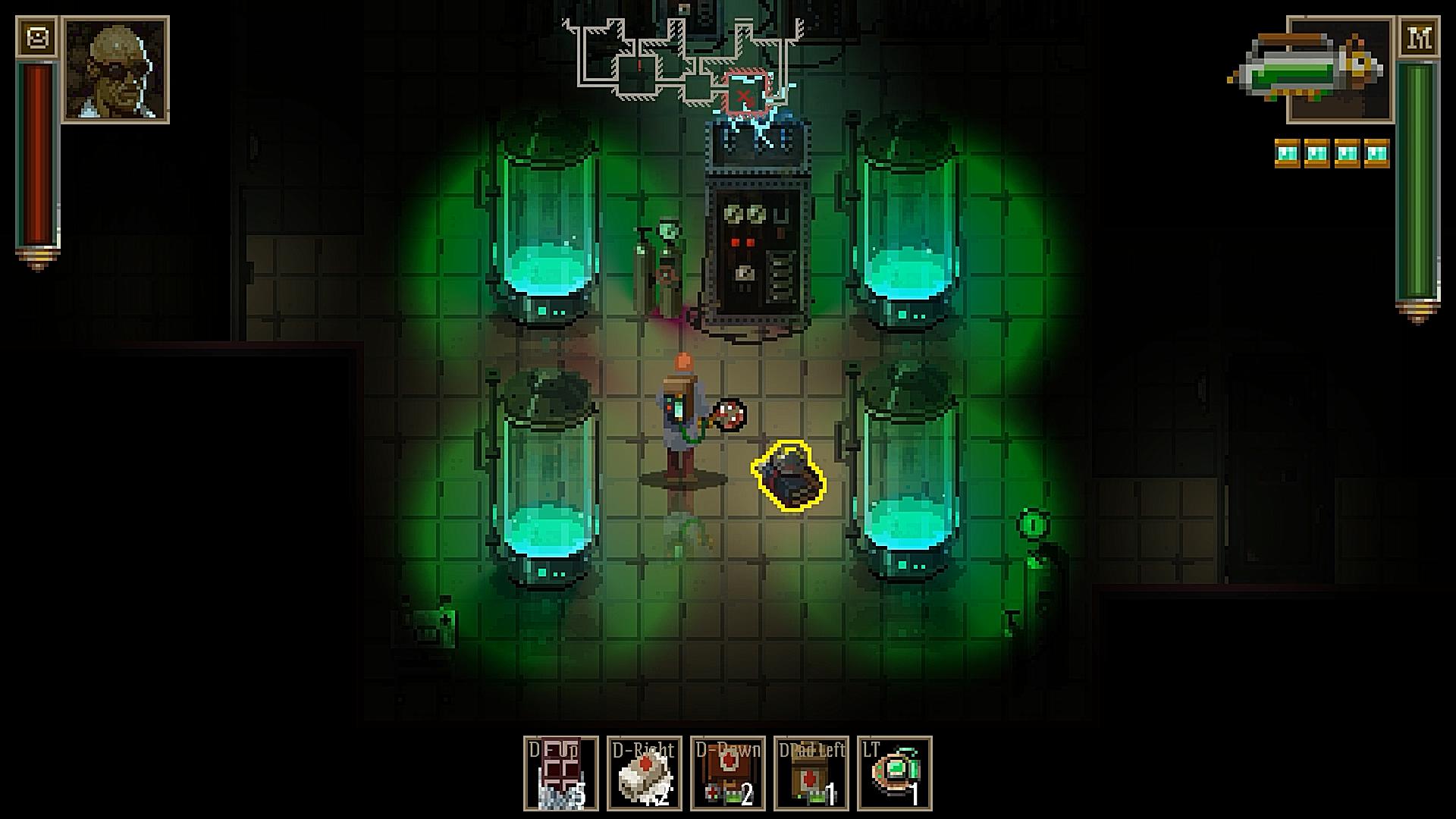Viewport: 1456px width, 819px height.
Task: Activate the D-Pad Left item slot
Action: (811, 773)
